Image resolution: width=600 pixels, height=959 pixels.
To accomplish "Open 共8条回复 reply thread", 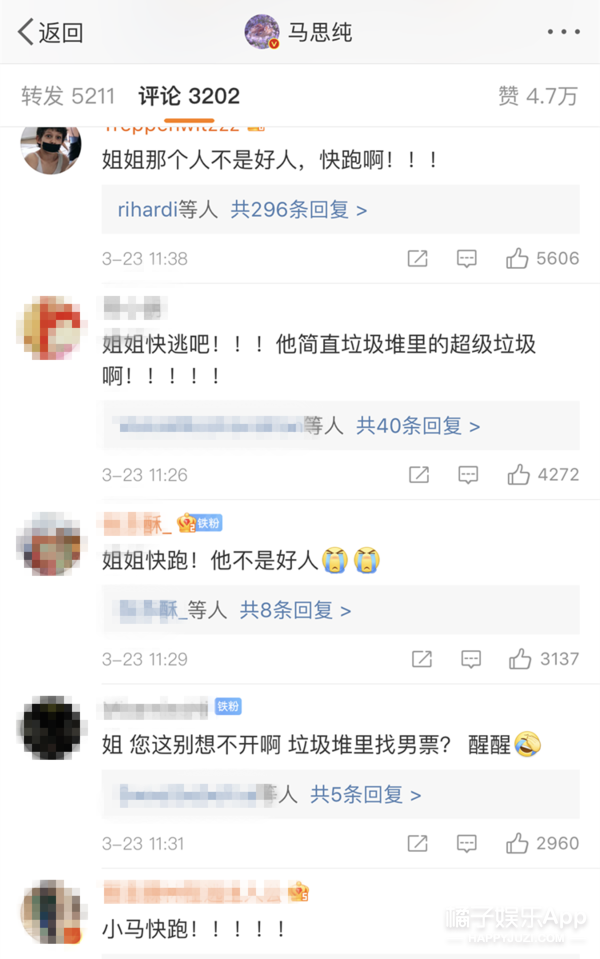I will tap(295, 610).
